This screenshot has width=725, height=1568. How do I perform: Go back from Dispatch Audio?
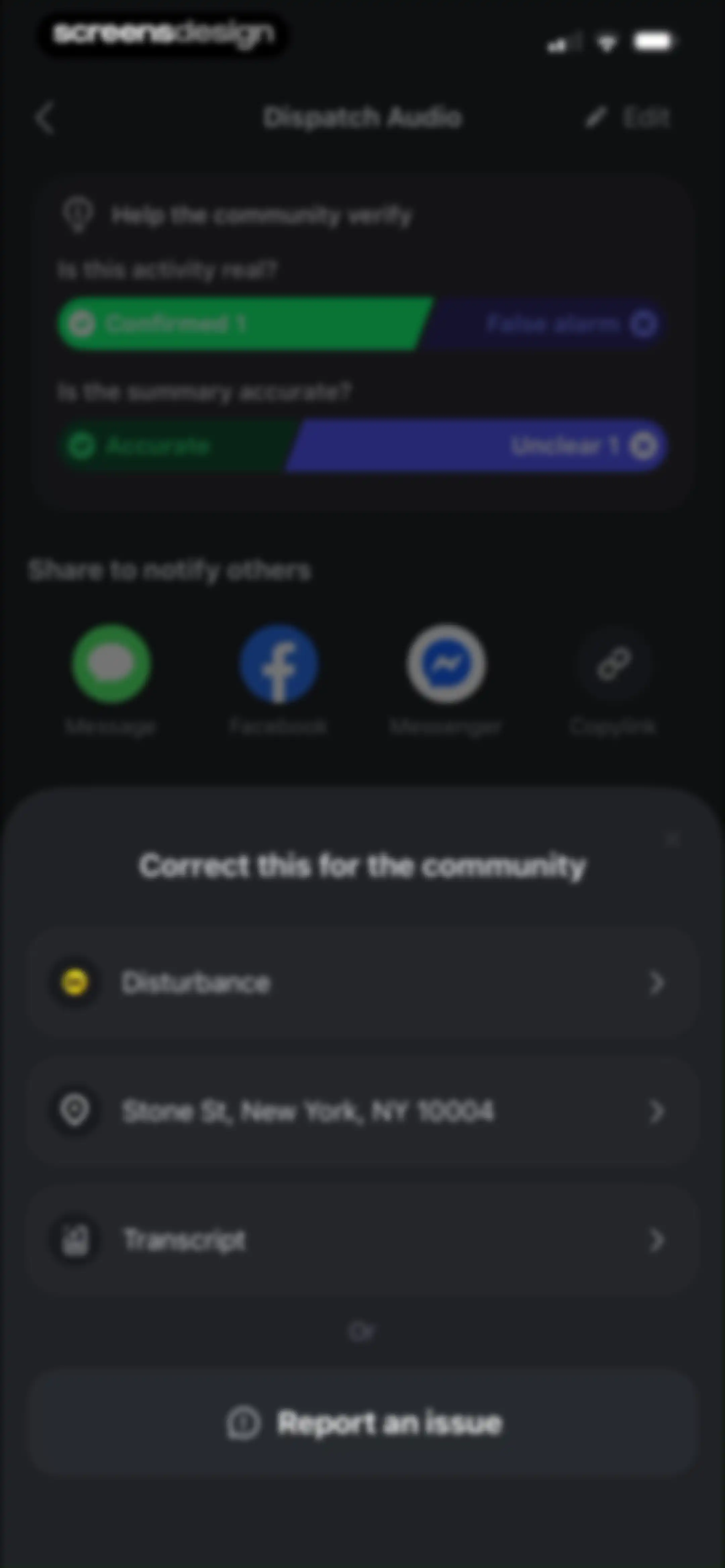(x=45, y=118)
